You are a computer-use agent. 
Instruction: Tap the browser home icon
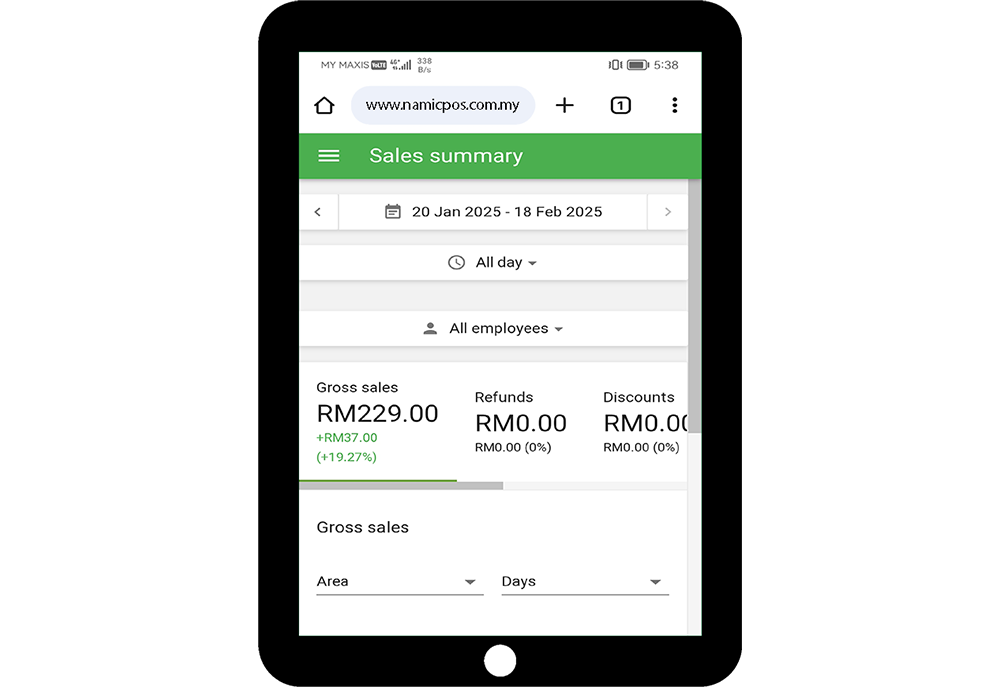pos(324,105)
